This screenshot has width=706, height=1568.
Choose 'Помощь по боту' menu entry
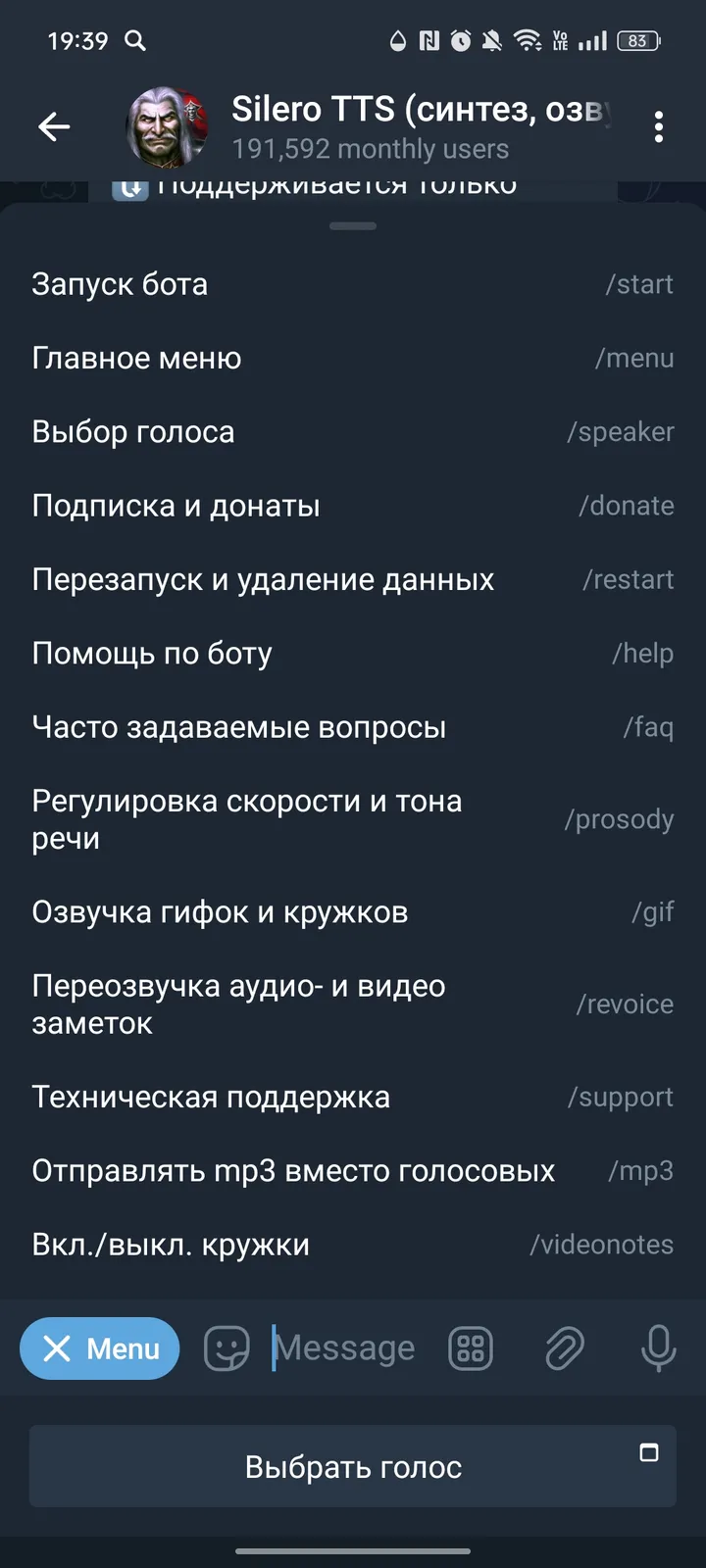click(x=353, y=653)
